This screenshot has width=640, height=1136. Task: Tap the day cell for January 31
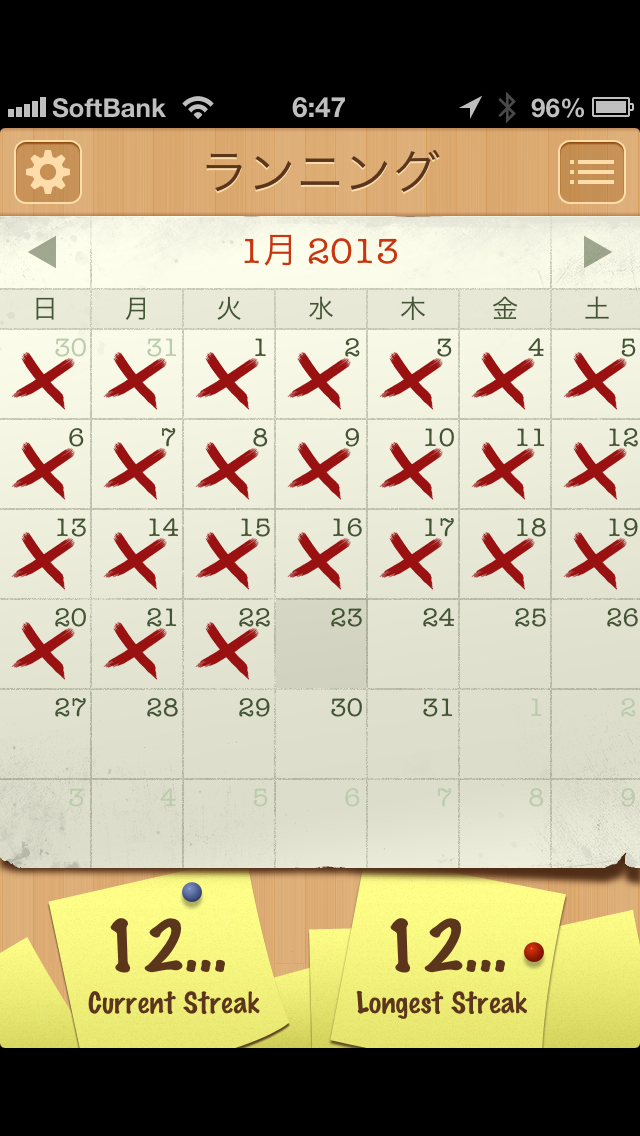pyautogui.click(x=413, y=735)
